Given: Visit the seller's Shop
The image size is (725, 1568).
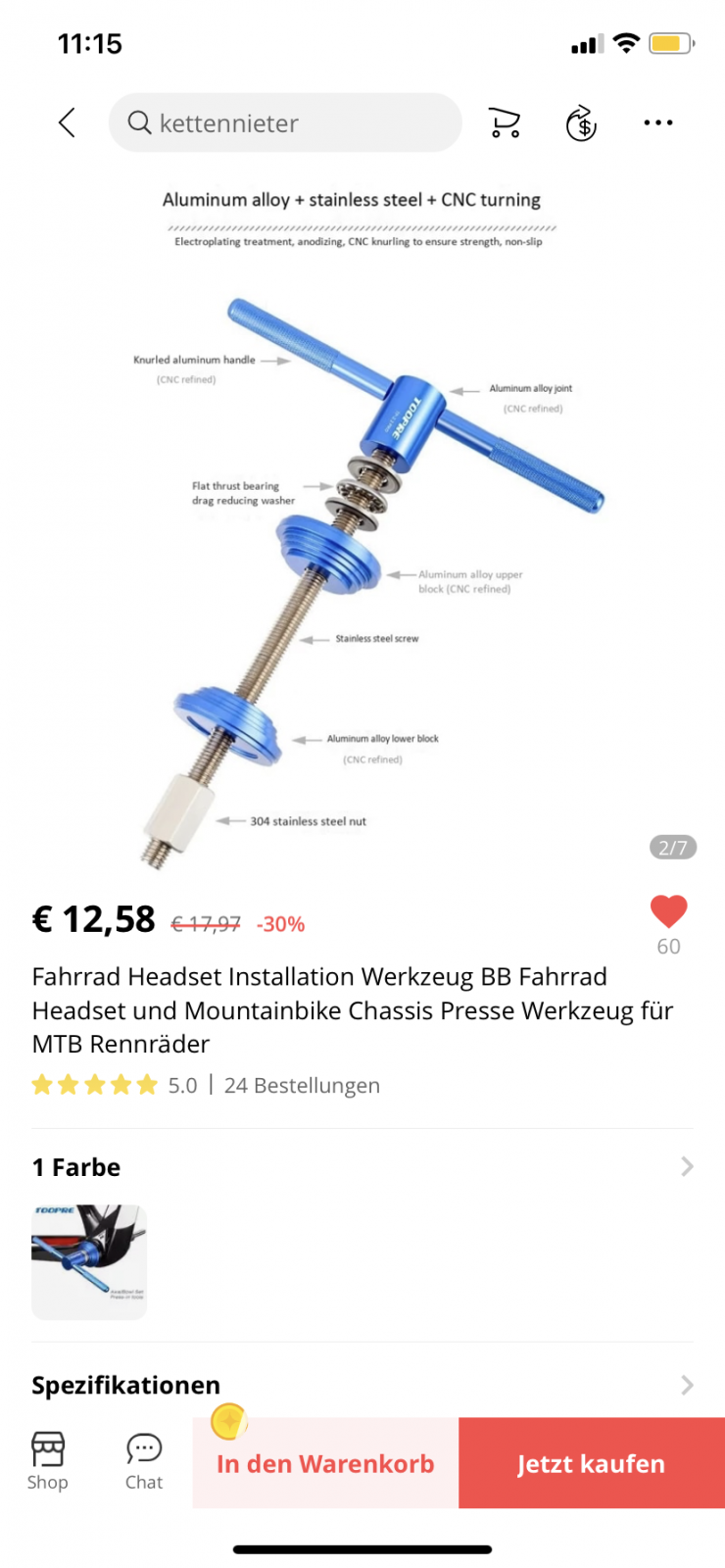Looking at the screenshot, I should [47, 1461].
